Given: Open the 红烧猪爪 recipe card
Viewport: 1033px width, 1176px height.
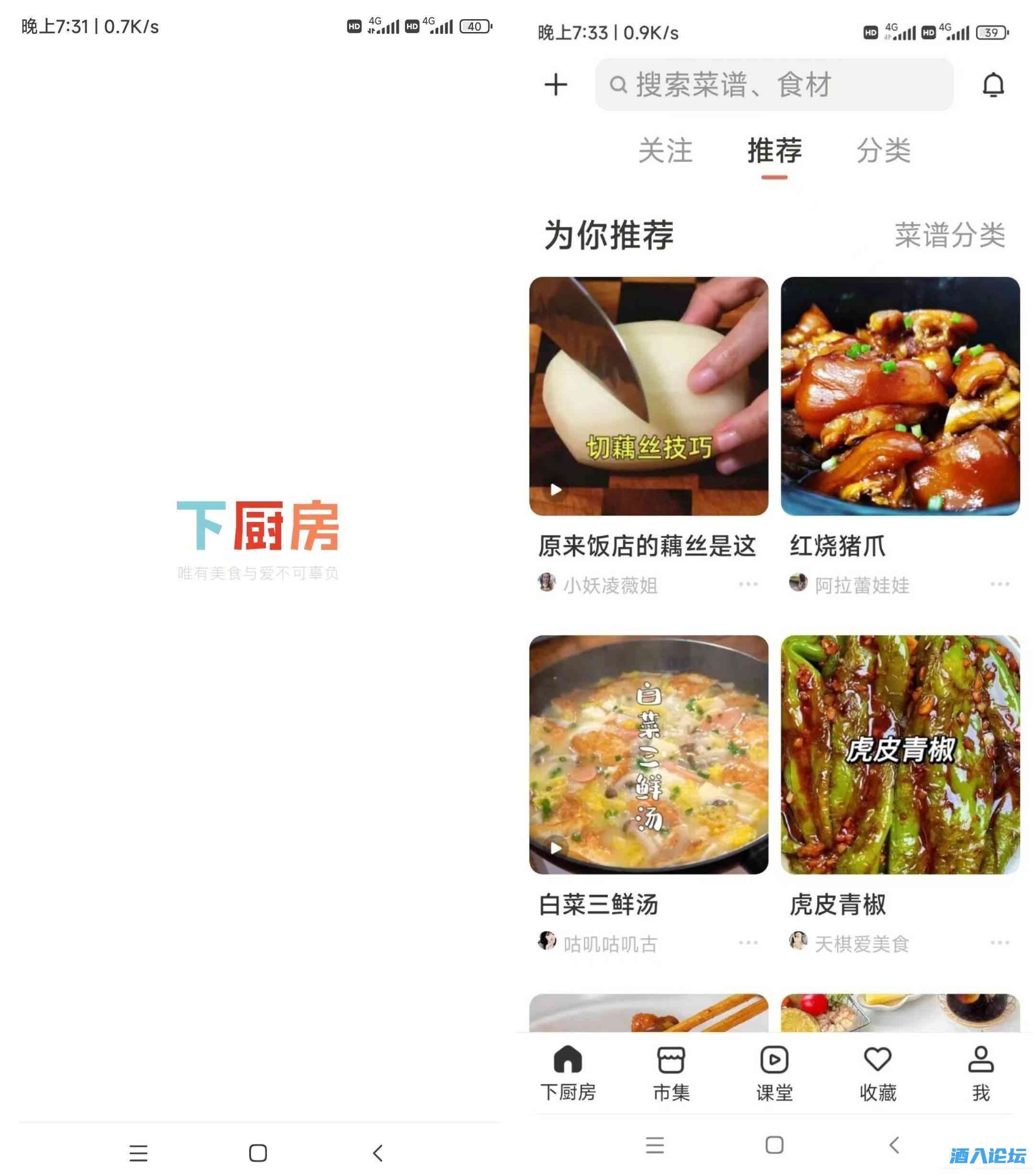Looking at the screenshot, I should (x=900, y=396).
